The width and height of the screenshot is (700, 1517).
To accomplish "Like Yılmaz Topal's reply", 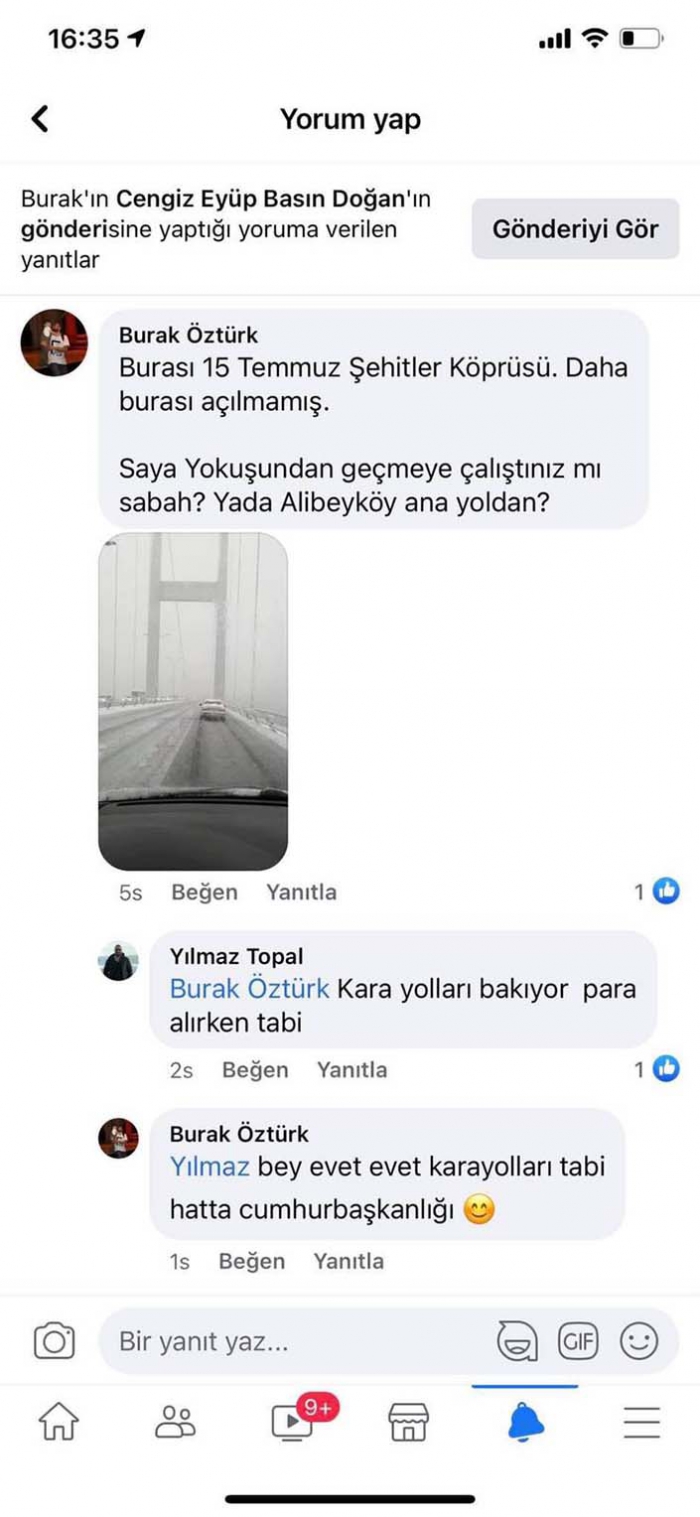I will coord(255,1070).
